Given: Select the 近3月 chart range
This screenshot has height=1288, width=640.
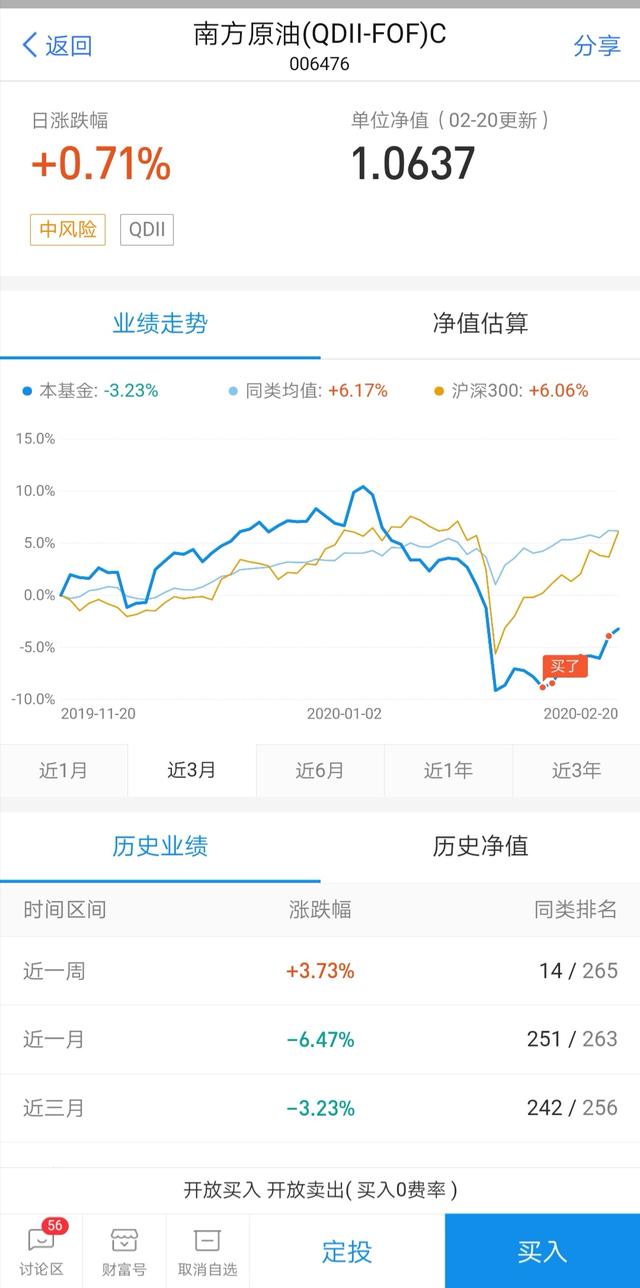Looking at the screenshot, I should (x=192, y=770).
